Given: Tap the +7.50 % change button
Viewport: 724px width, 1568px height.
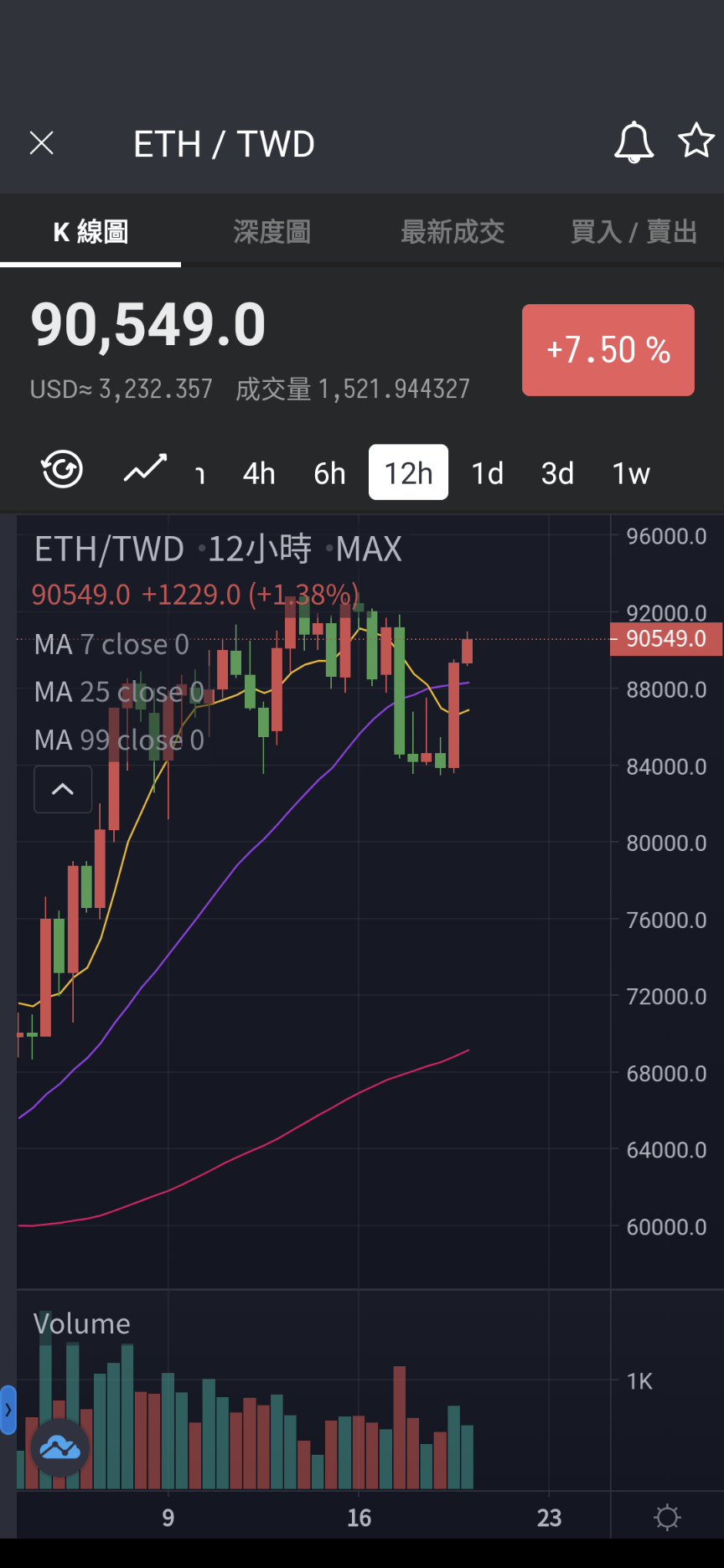Looking at the screenshot, I should click(x=608, y=350).
